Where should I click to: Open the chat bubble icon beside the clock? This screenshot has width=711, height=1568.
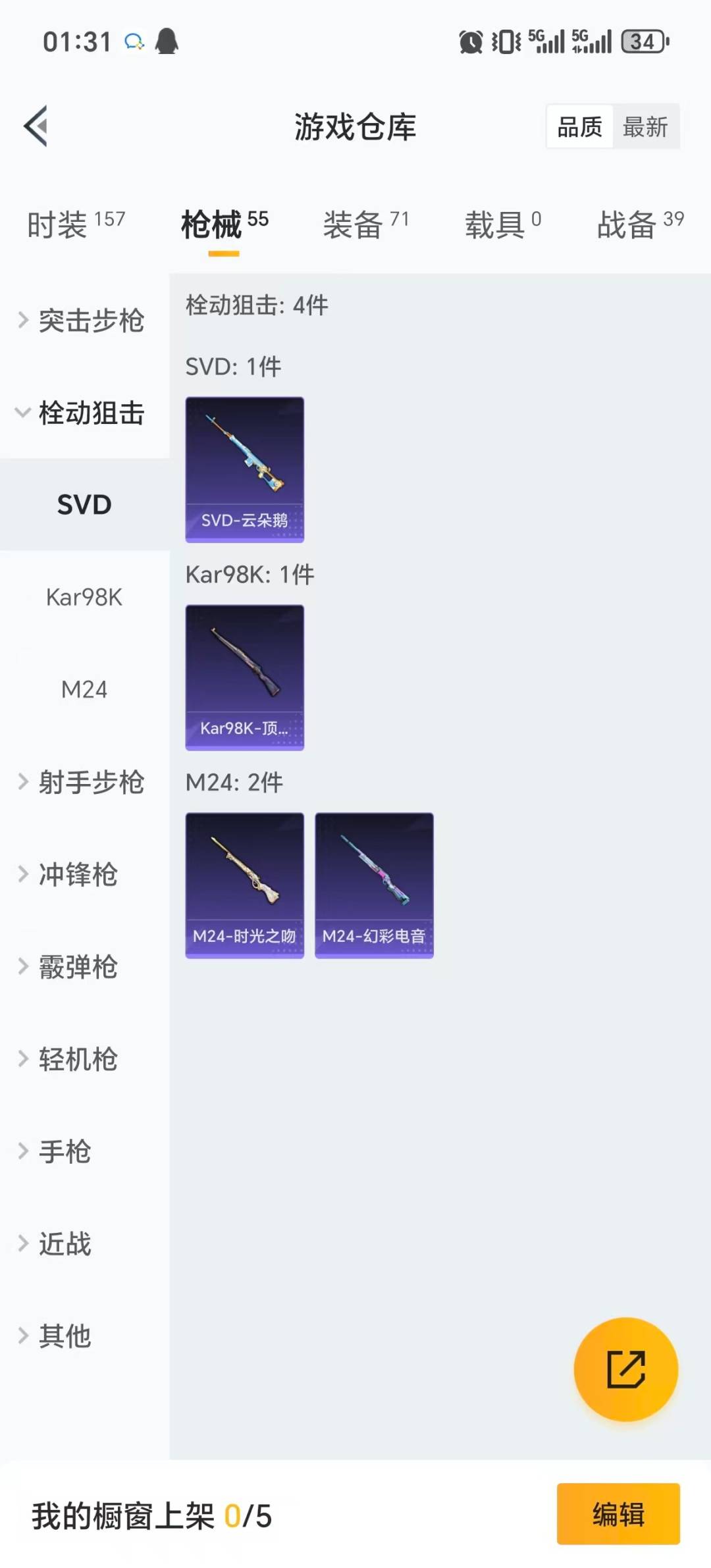pyautogui.click(x=135, y=41)
